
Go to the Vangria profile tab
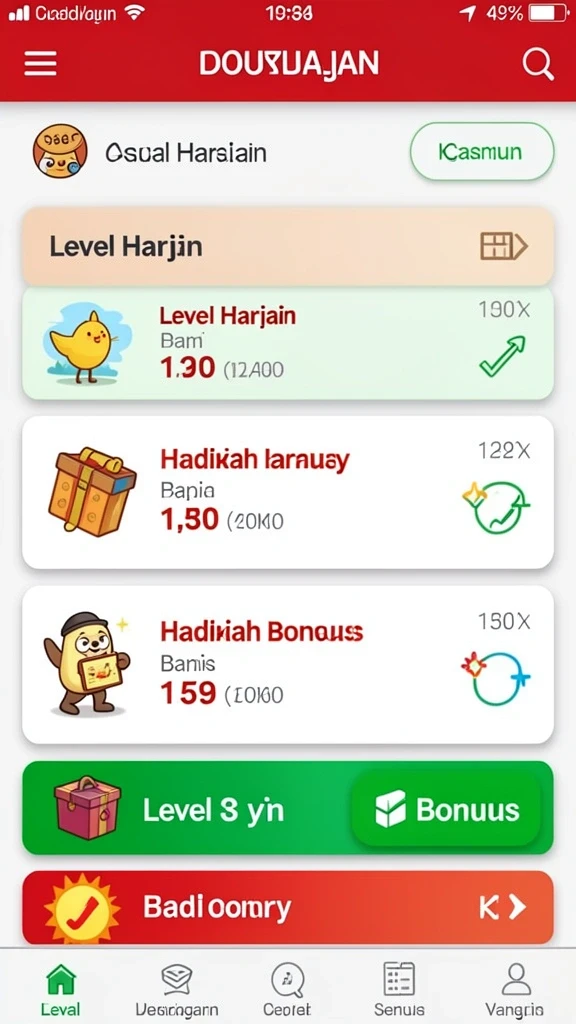coord(515,989)
